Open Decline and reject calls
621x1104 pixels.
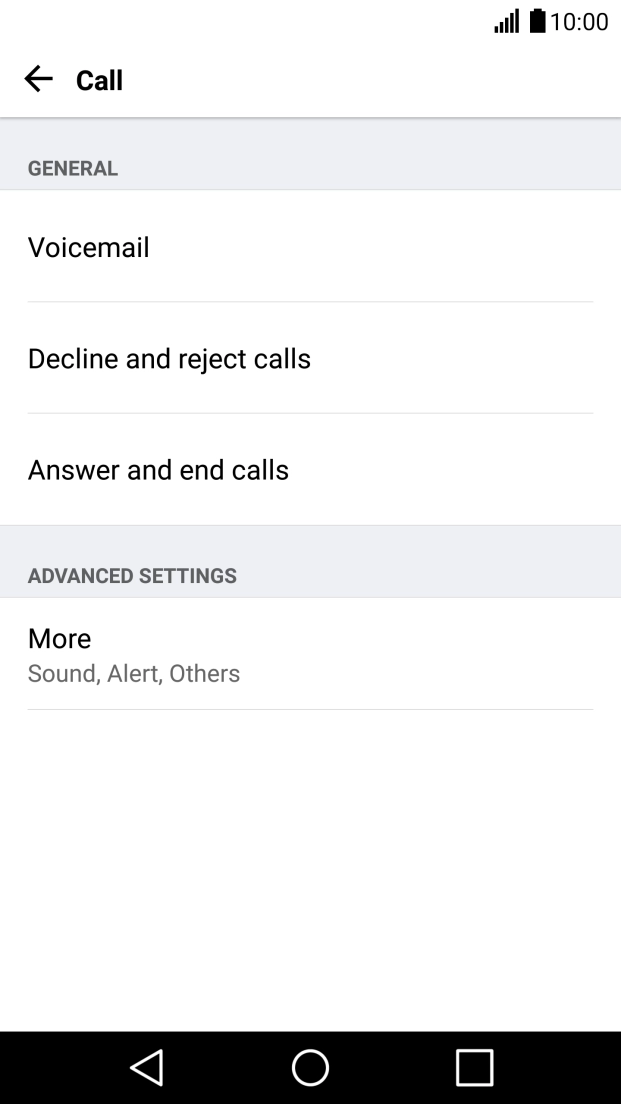pyautogui.click(x=310, y=359)
